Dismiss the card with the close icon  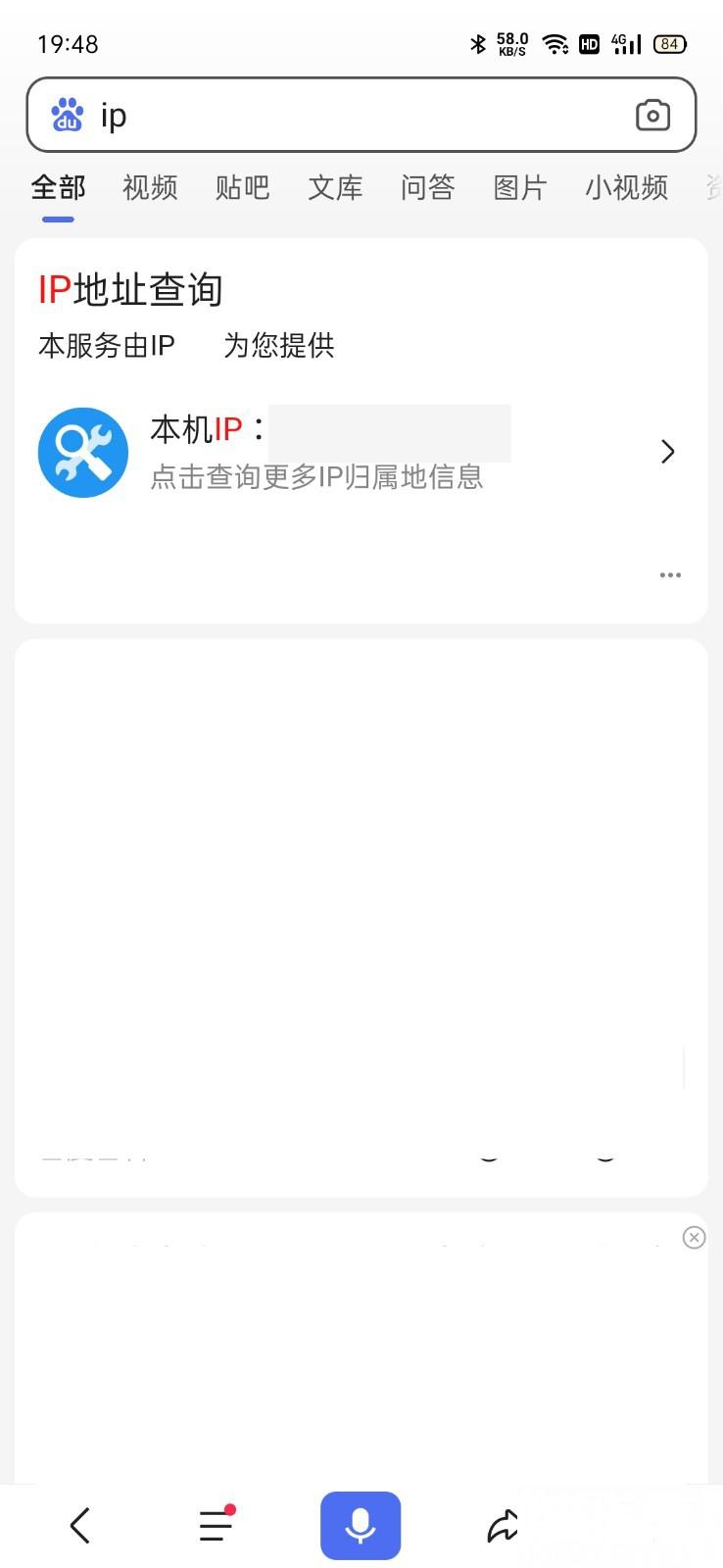click(694, 1238)
